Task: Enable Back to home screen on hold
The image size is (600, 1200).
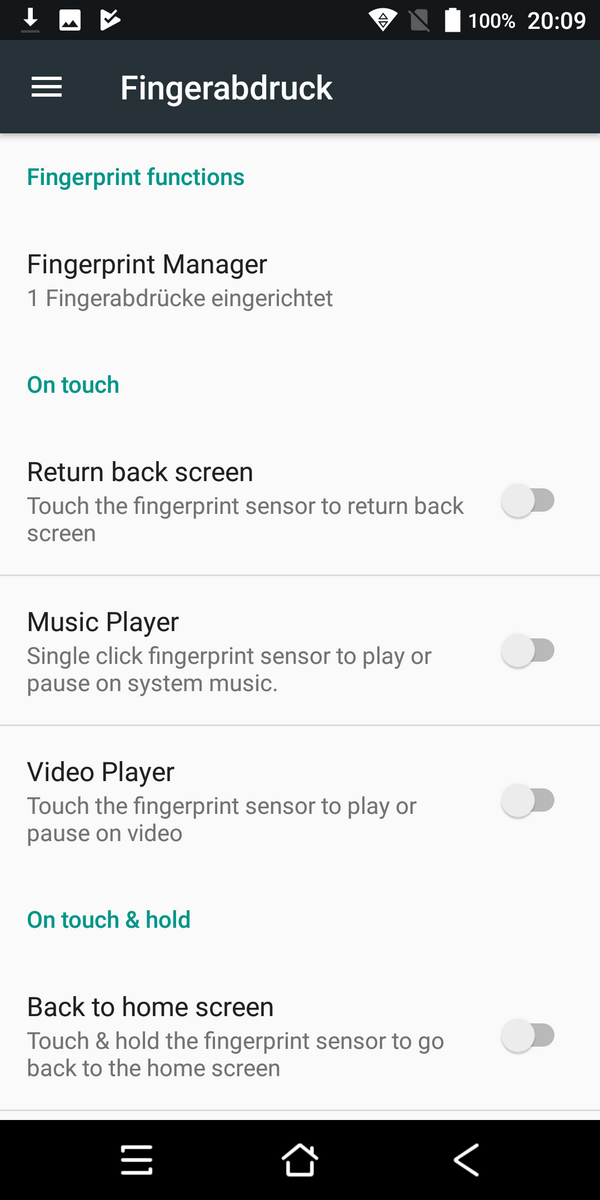Action: click(528, 1036)
